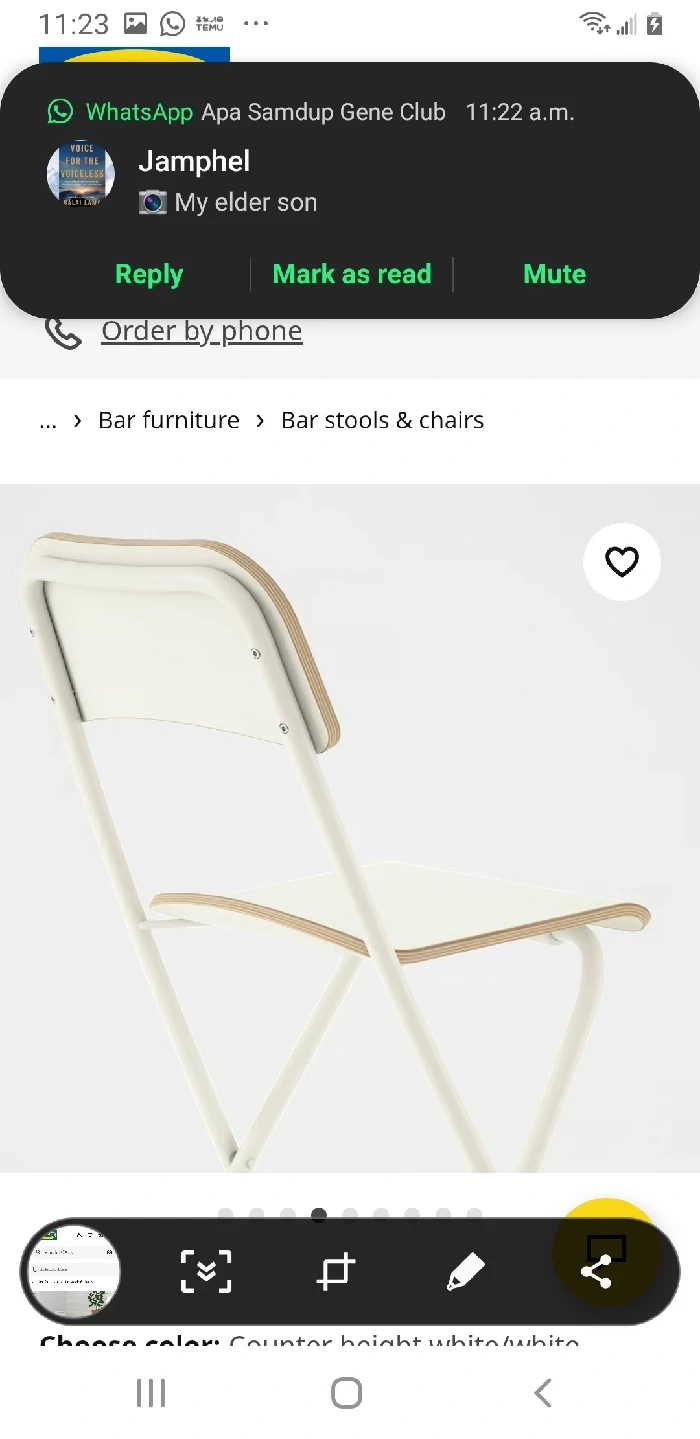Reply to Jamphel's WhatsApp notification
Screen dimensions: 700x1439
pyautogui.click(x=149, y=274)
